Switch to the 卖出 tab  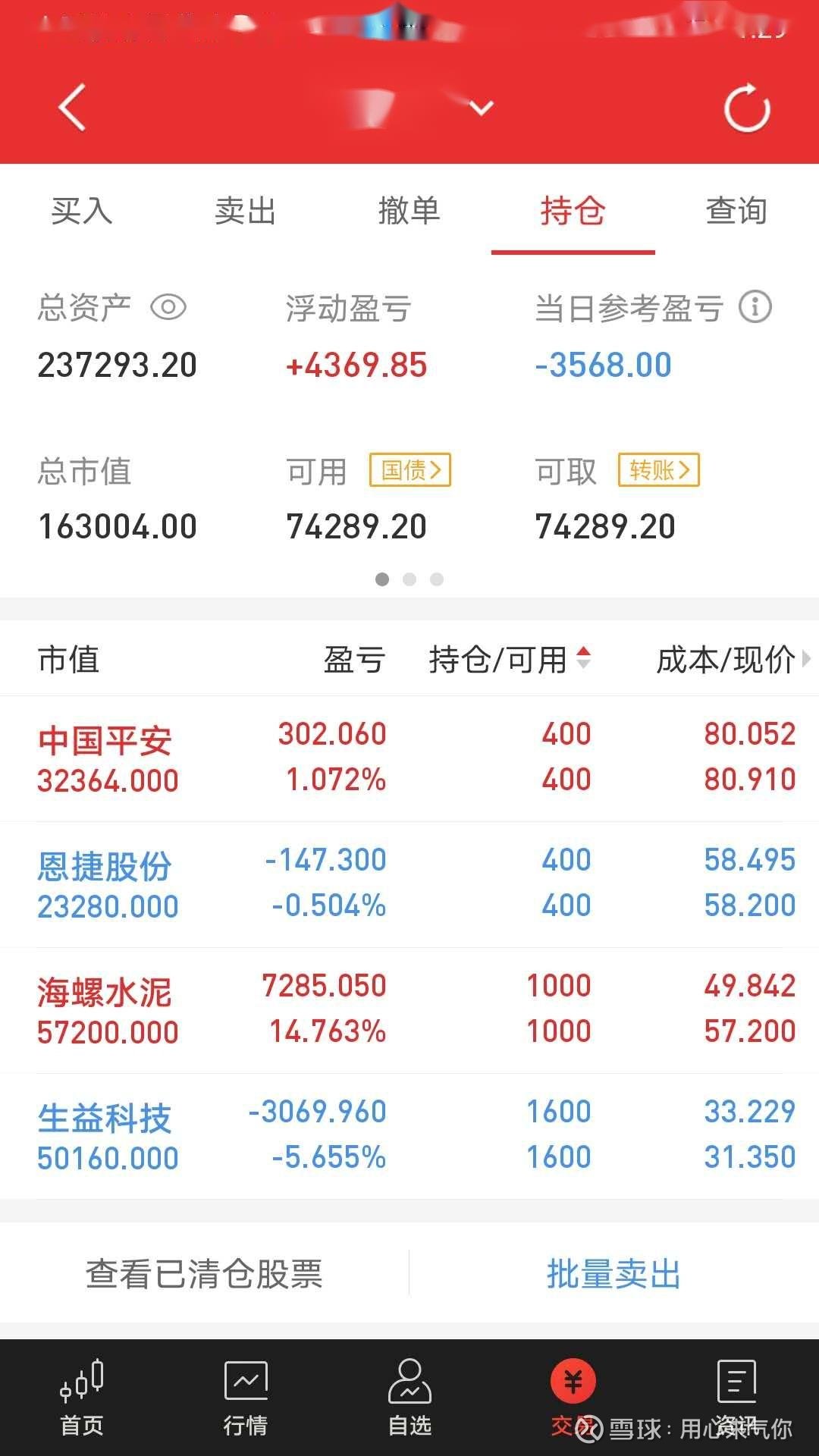coord(245,211)
